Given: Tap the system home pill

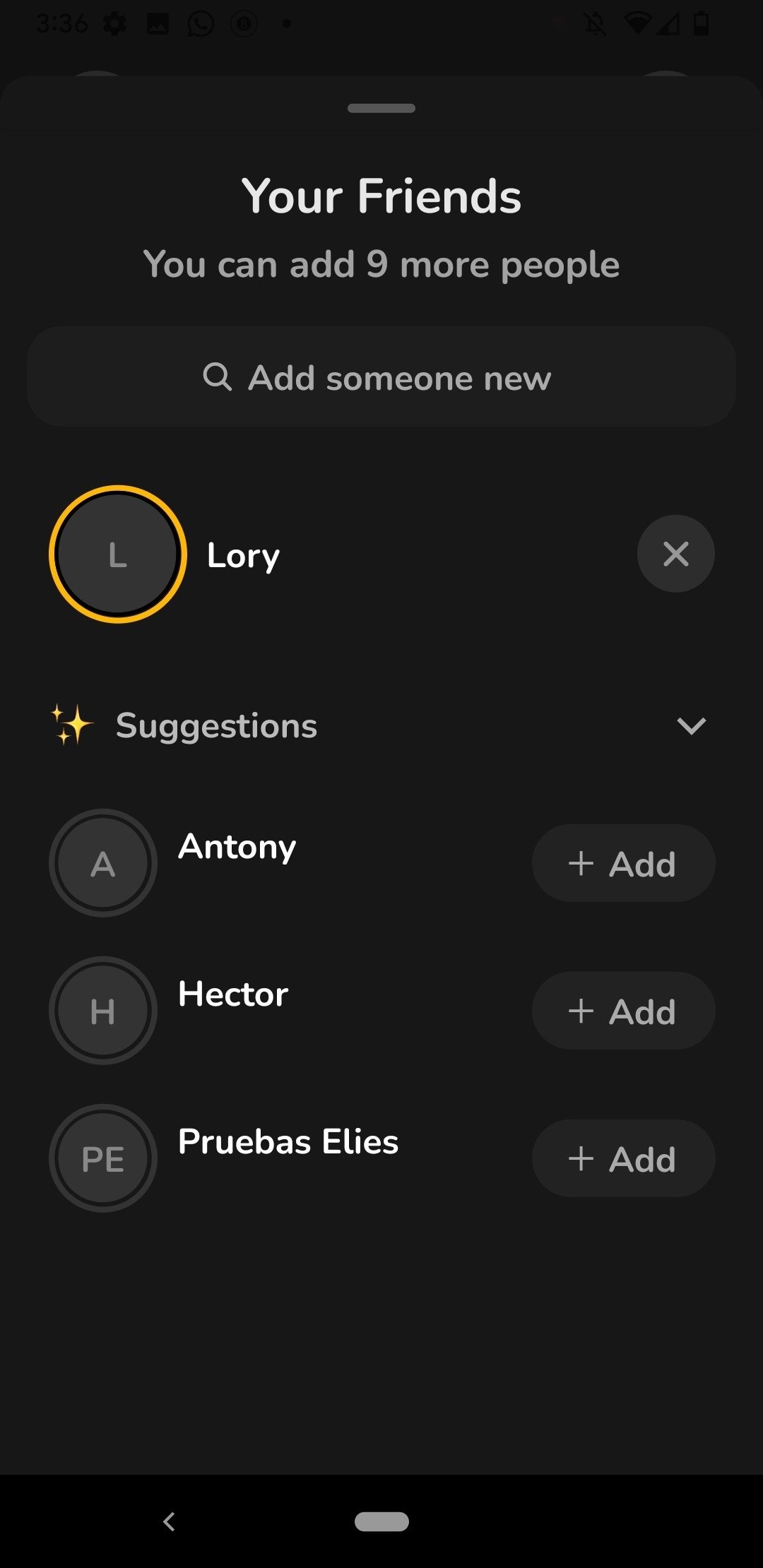Looking at the screenshot, I should [x=381, y=1521].
